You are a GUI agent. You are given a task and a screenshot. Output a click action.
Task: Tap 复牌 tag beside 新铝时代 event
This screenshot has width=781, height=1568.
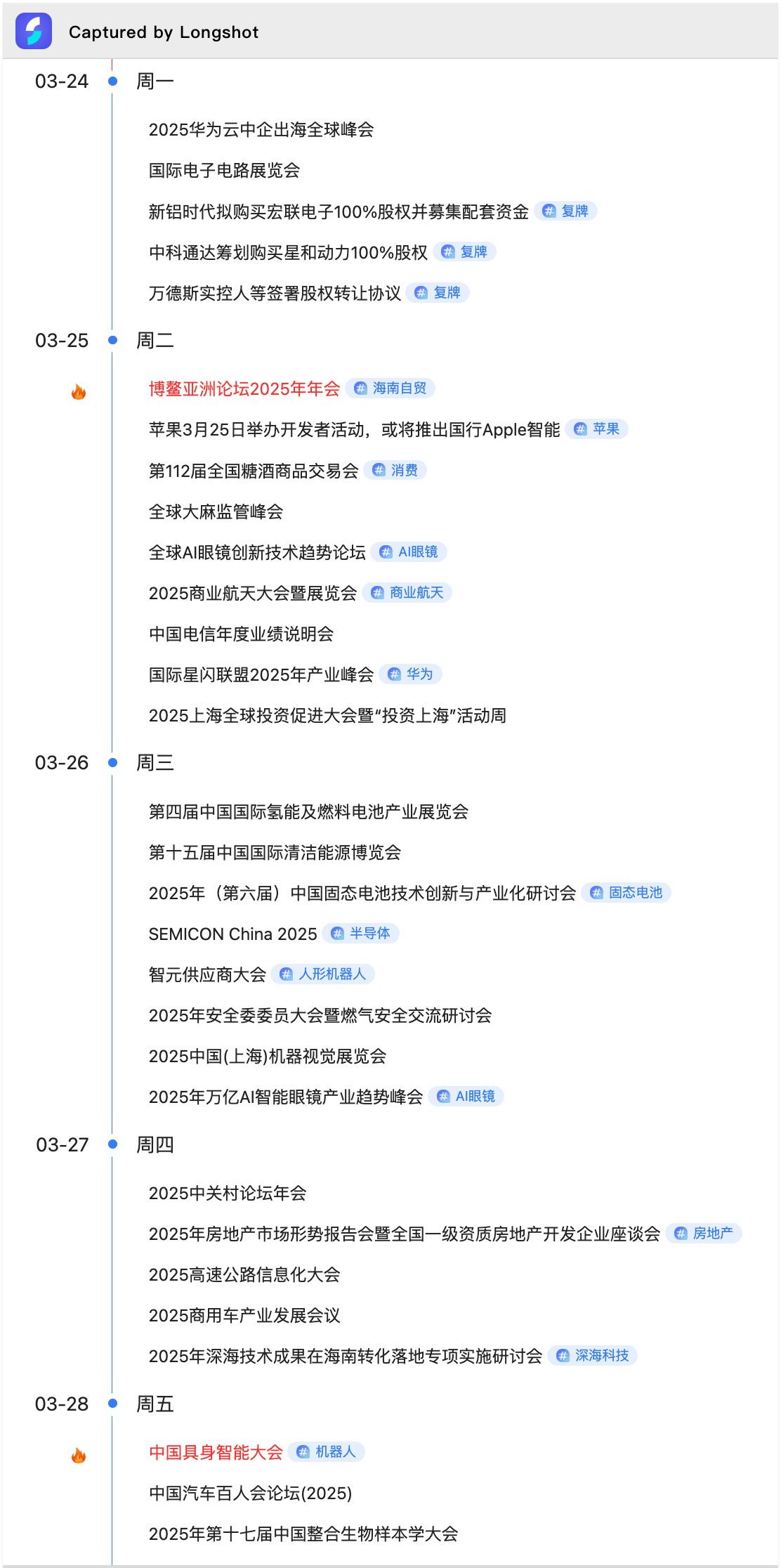(566, 211)
